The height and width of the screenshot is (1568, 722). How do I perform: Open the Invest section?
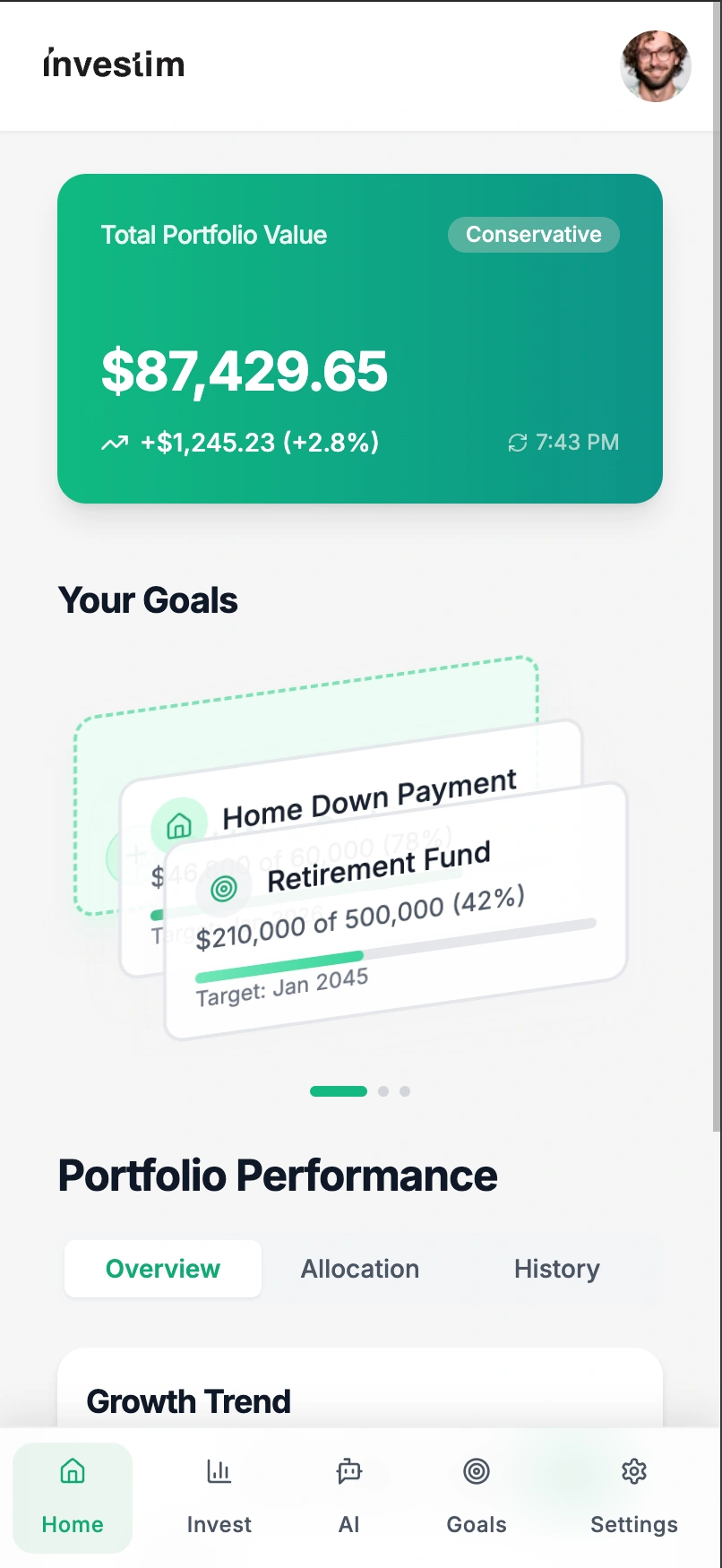coord(219,1497)
